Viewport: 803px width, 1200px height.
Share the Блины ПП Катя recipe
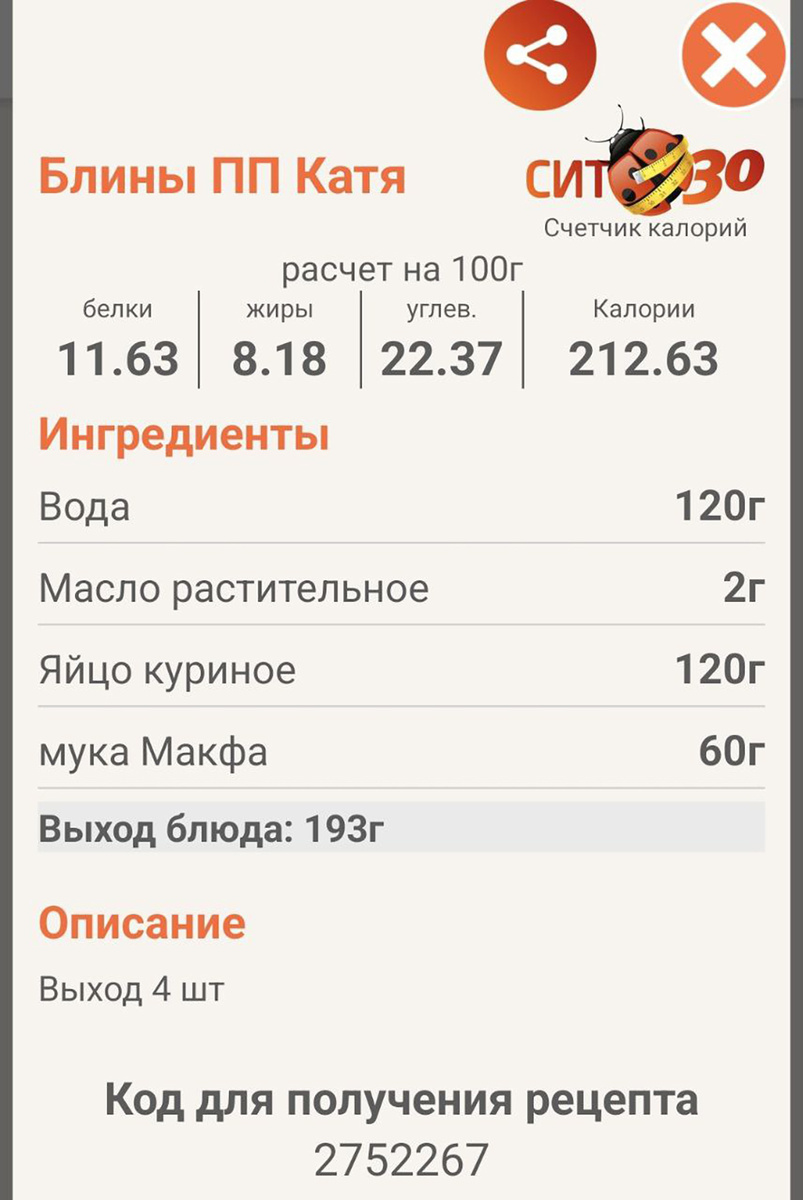point(540,55)
